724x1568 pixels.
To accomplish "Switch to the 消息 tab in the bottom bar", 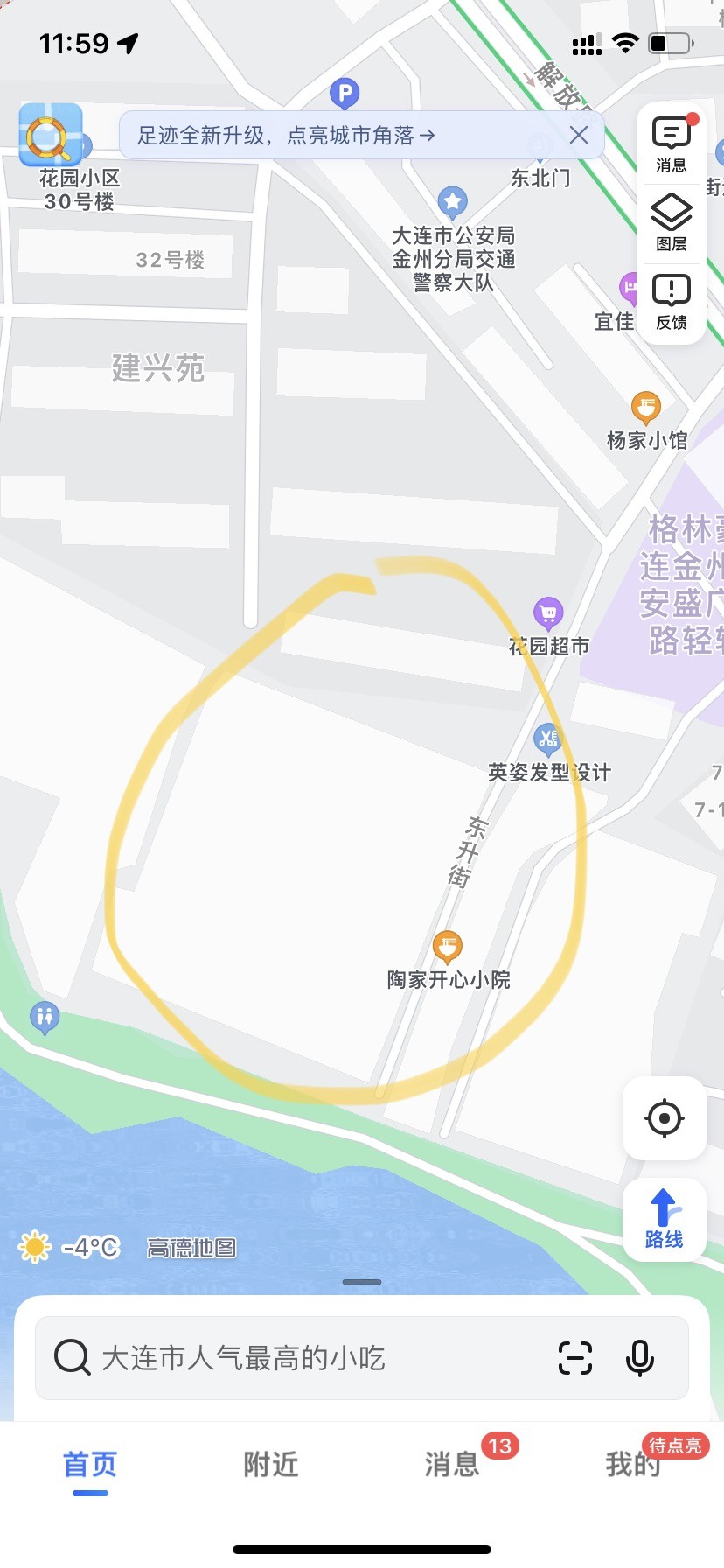I will pos(452,1464).
